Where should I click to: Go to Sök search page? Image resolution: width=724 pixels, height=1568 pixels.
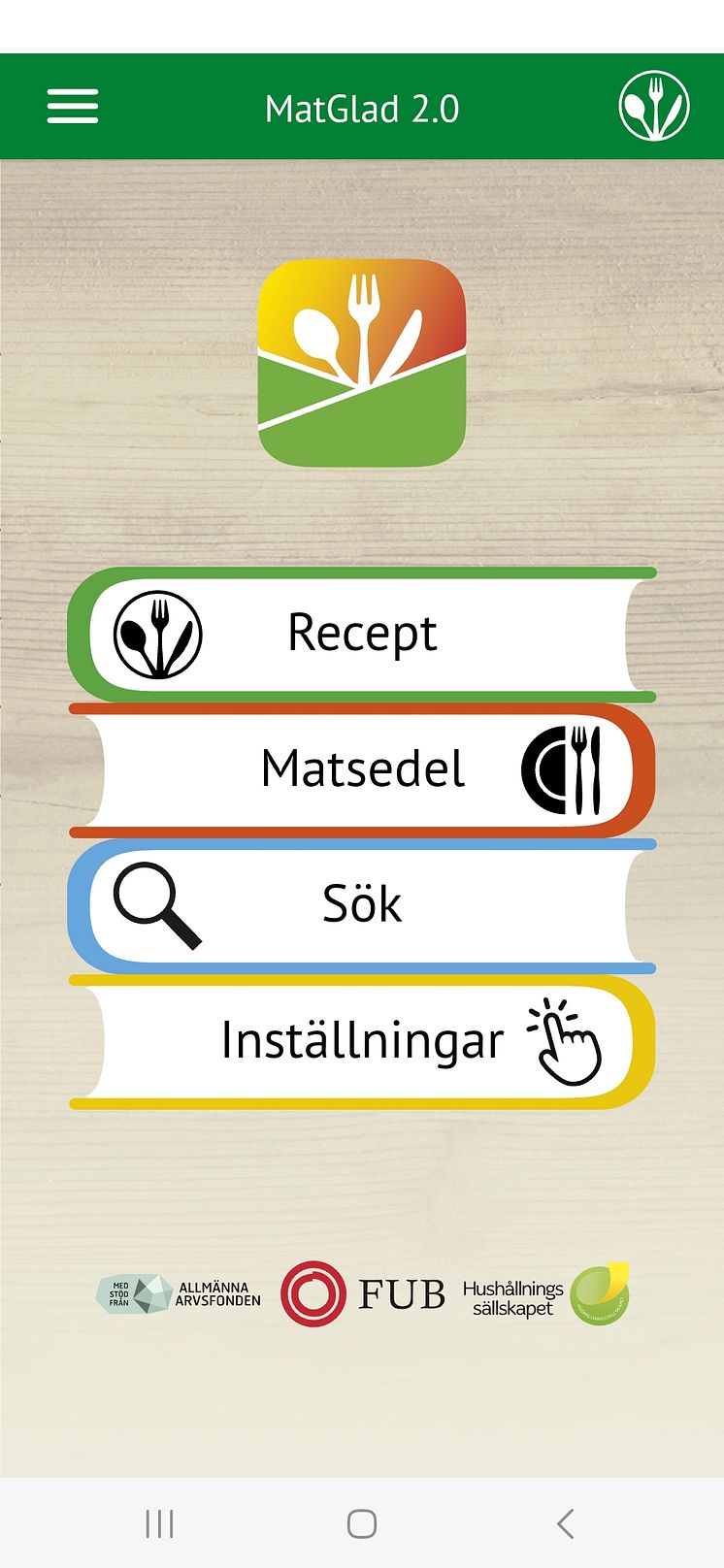[362, 904]
